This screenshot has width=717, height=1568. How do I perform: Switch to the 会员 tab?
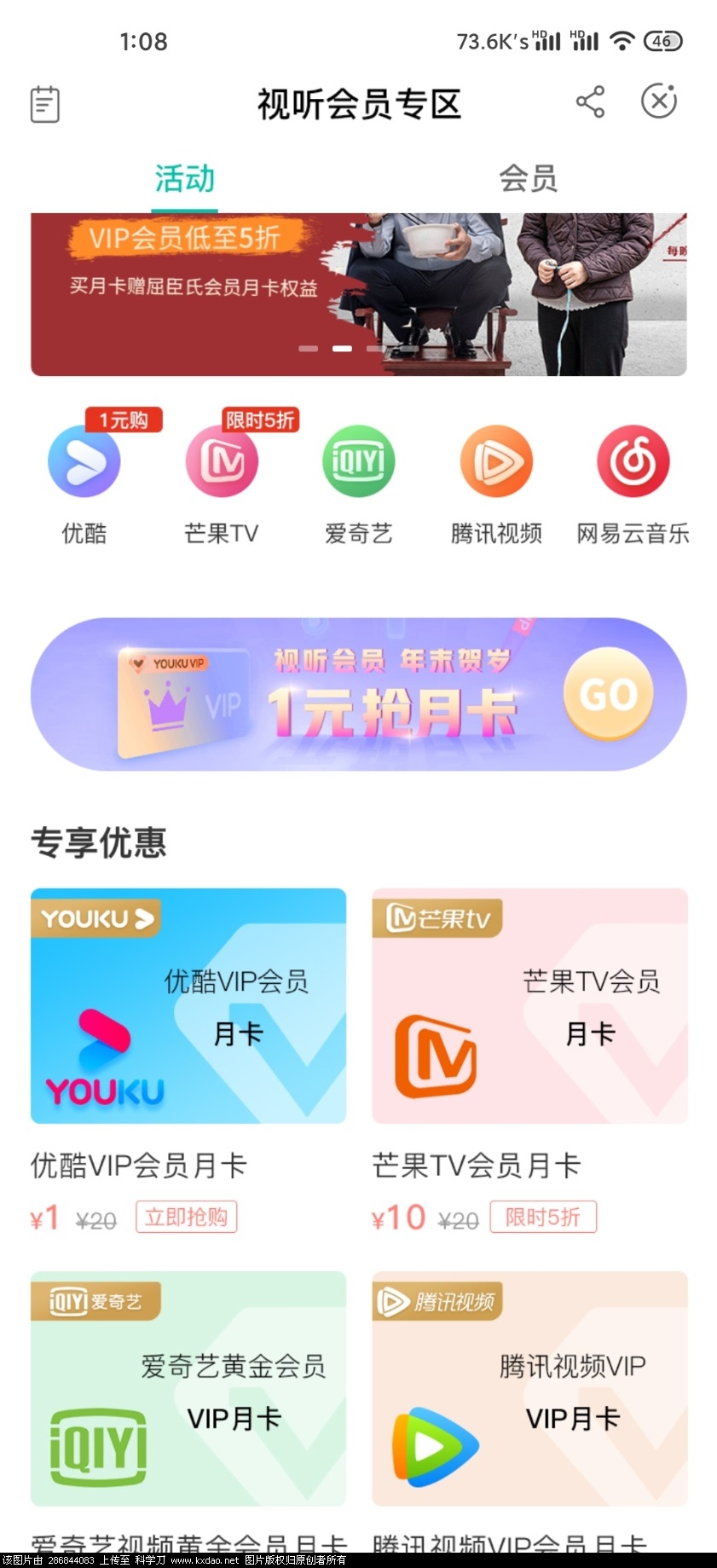coord(528,179)
